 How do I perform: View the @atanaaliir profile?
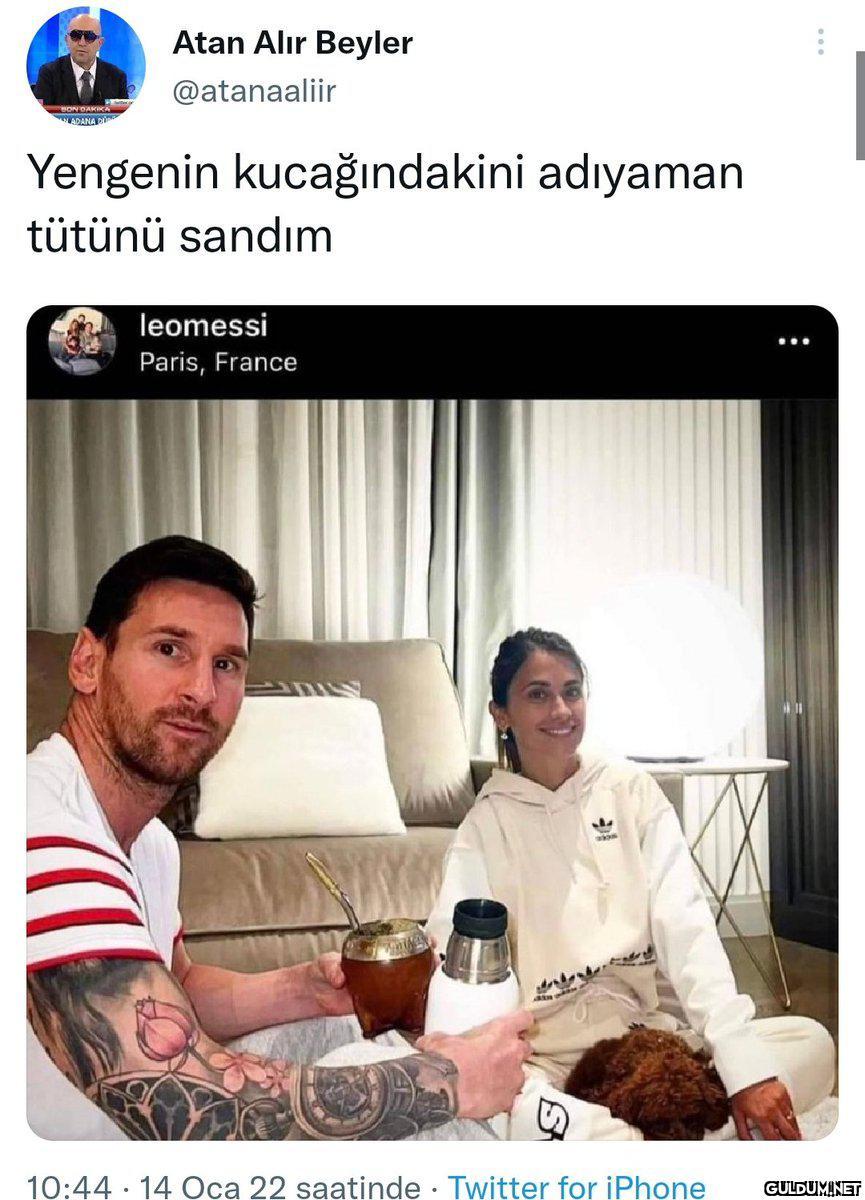tap(254, 92)
